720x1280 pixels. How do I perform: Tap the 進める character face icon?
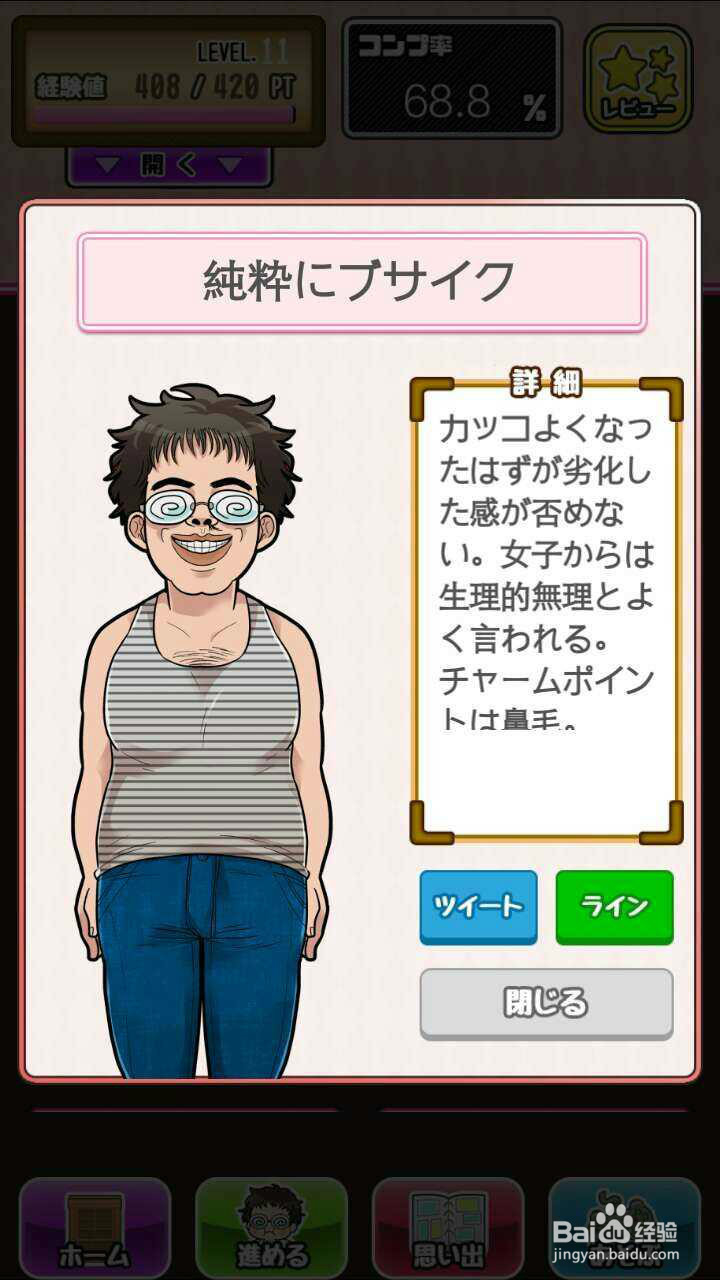click(x=270, y=1230)
